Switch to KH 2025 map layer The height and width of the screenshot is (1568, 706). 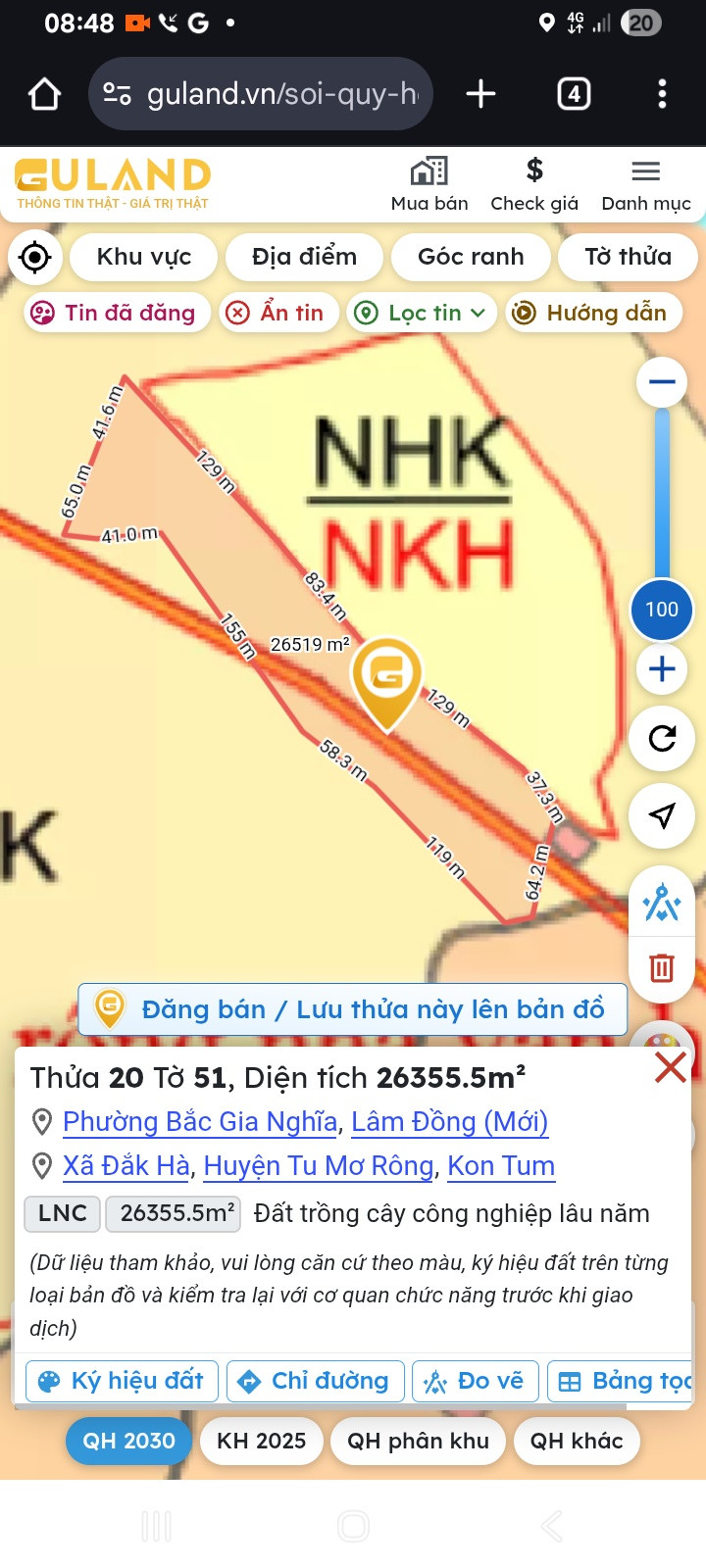coord(262,1441)
